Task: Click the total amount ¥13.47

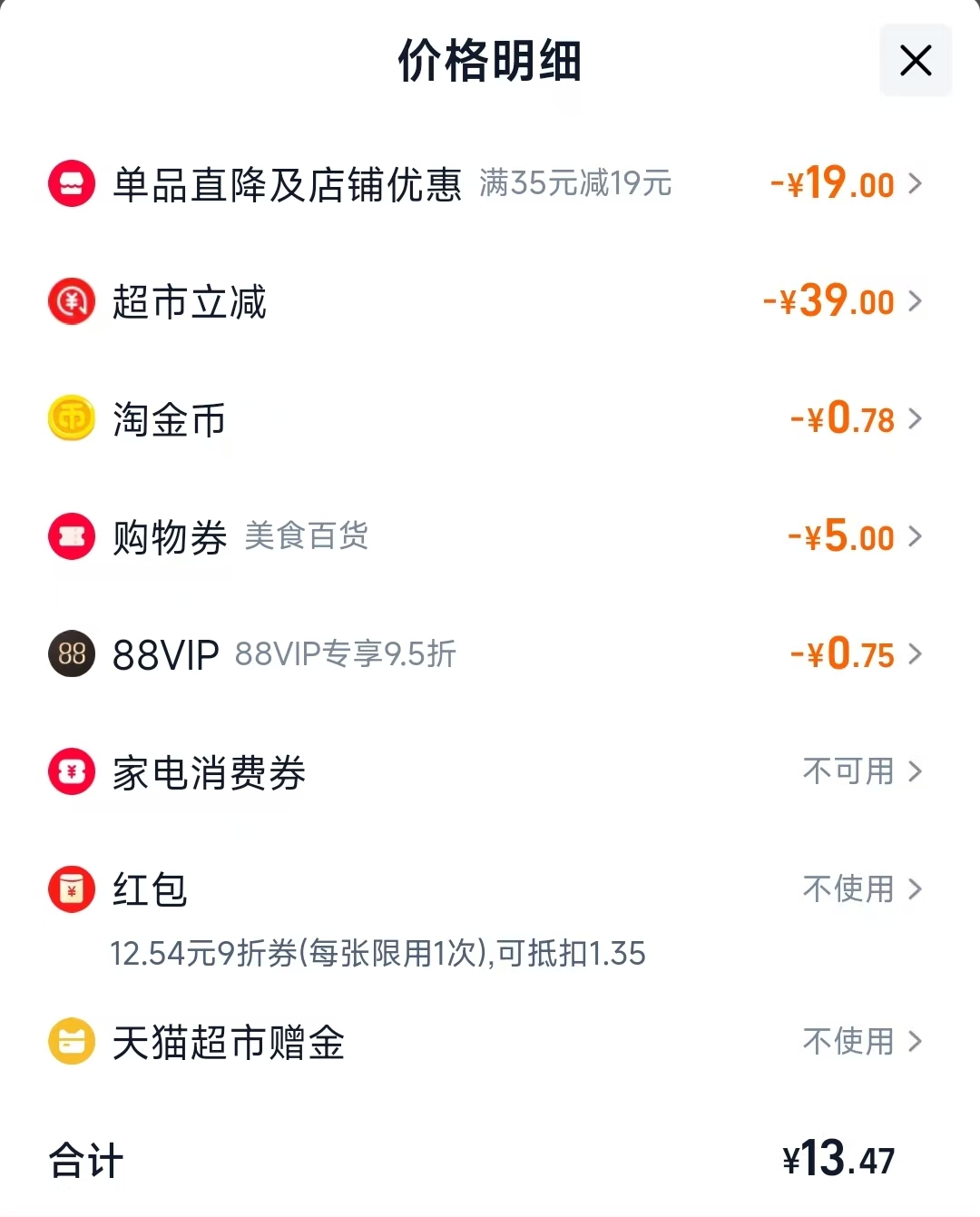Action: [x=839, y=1159]
